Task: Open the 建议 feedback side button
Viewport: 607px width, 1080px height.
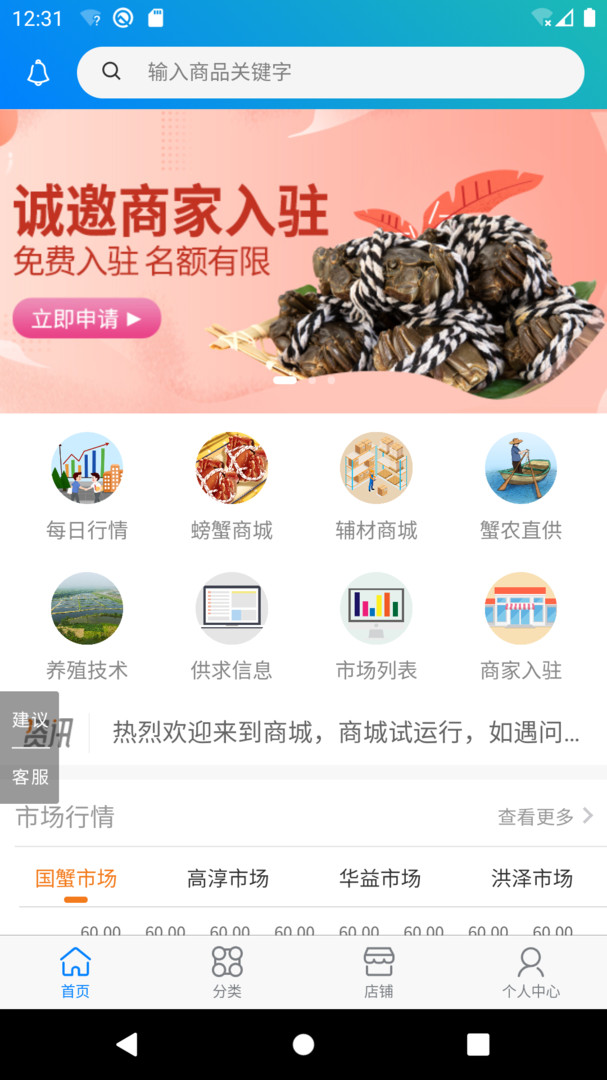Action: (x=29, y=720)
